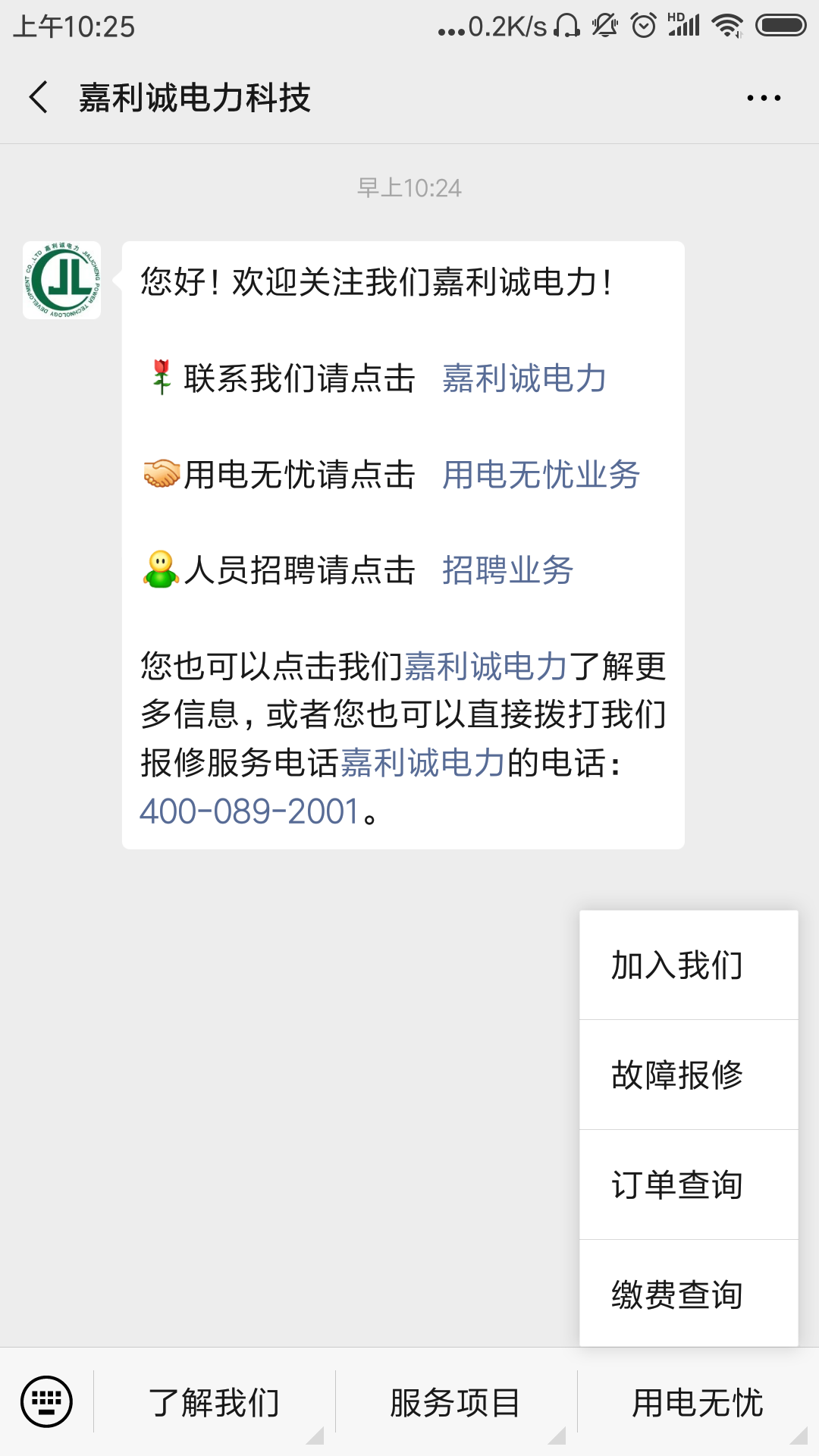Screen dimensions: 819x1456
Task: Open the 招聘业务 link
Action: pos(507,570)
